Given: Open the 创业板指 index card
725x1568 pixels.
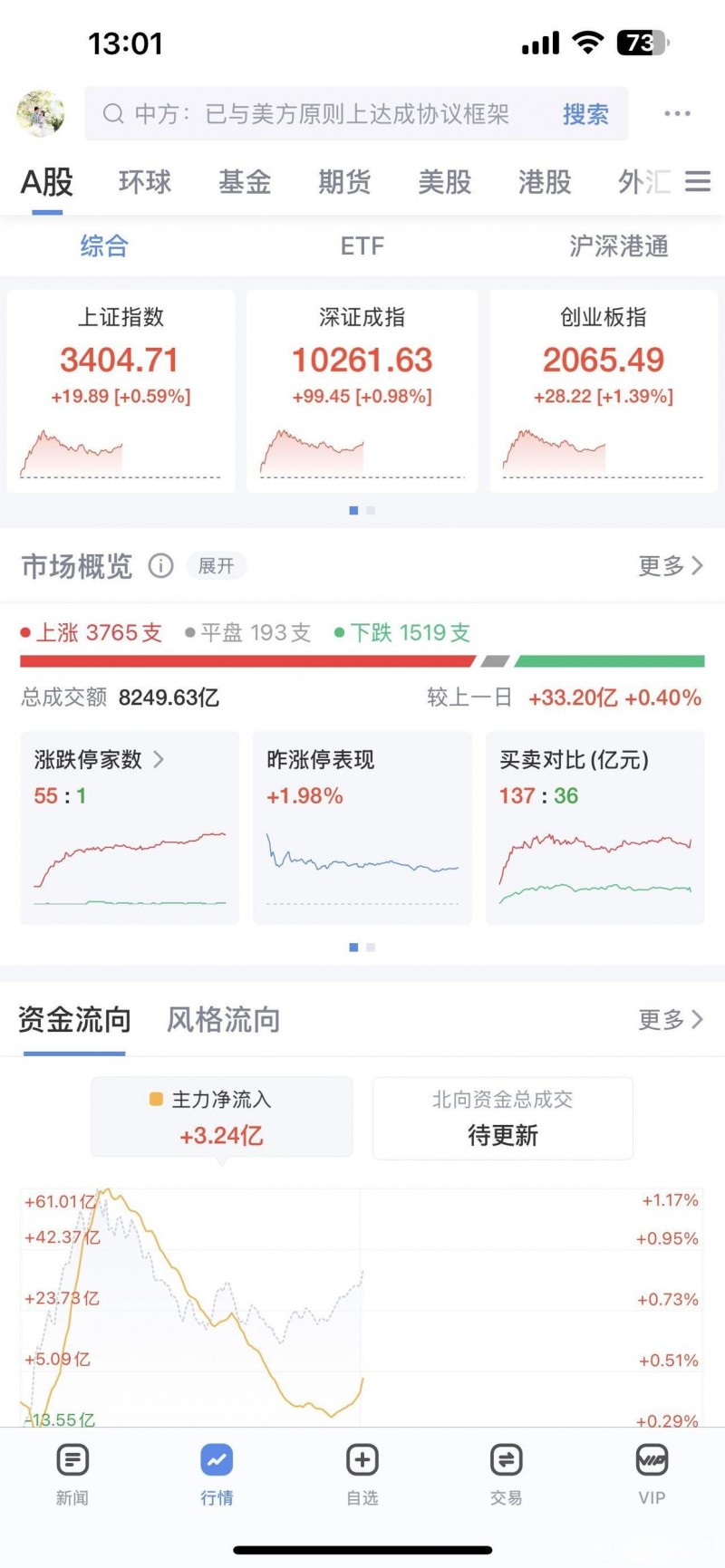Looking at the screenshot, I should (x=604, y=390).
